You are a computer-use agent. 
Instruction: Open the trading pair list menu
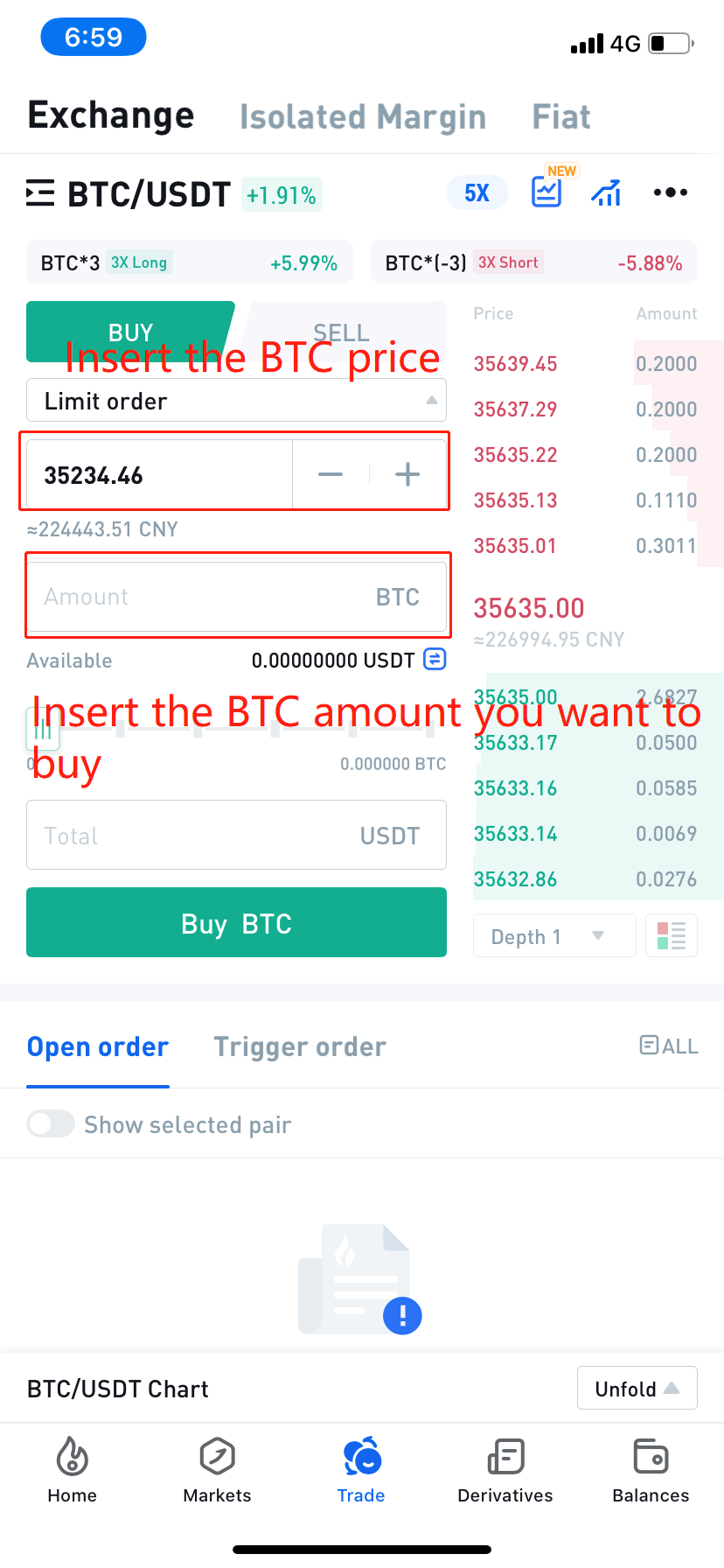click(x=40, y=193)
